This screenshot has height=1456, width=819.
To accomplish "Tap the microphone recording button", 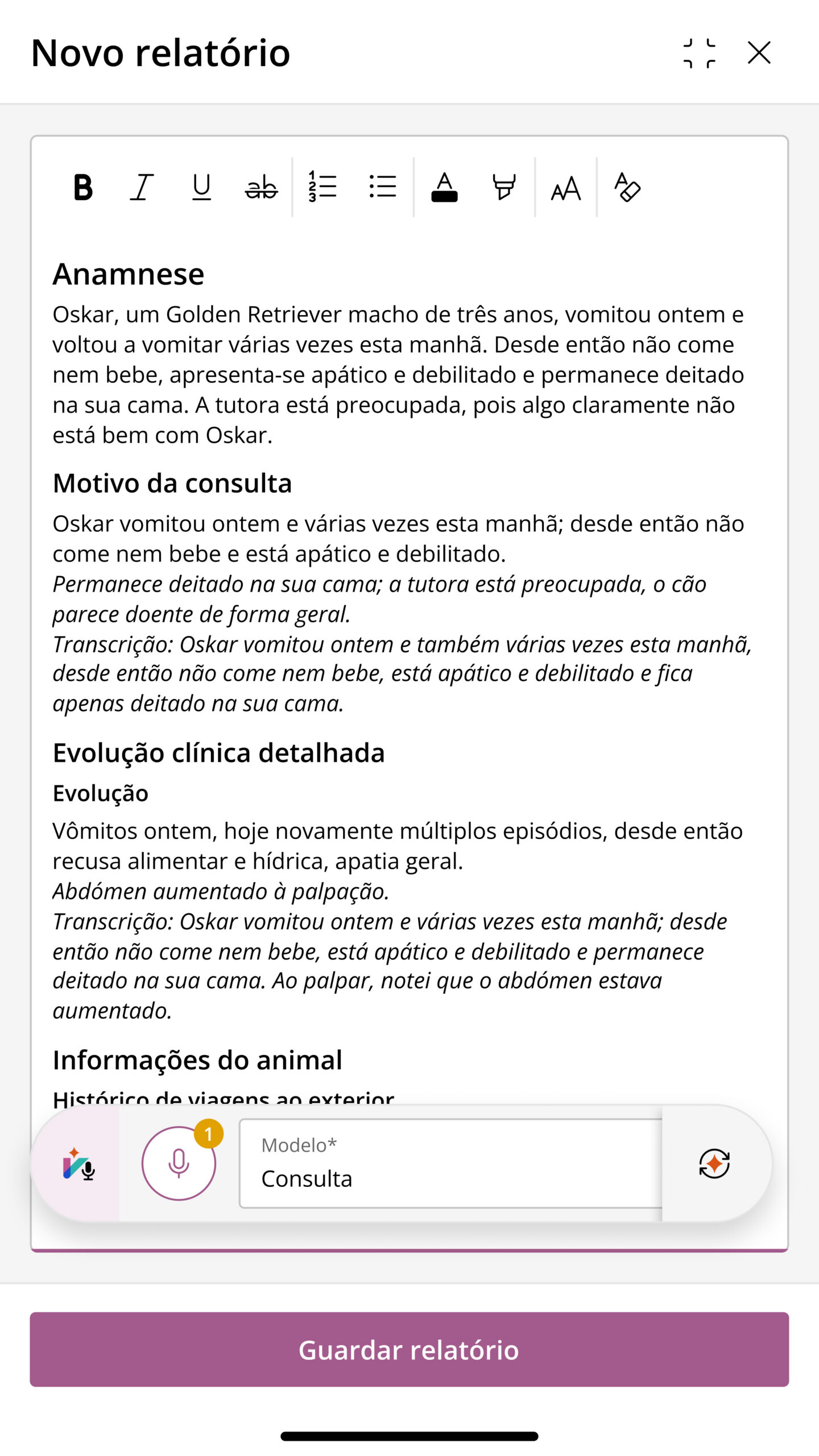I will pos(179,1163).
